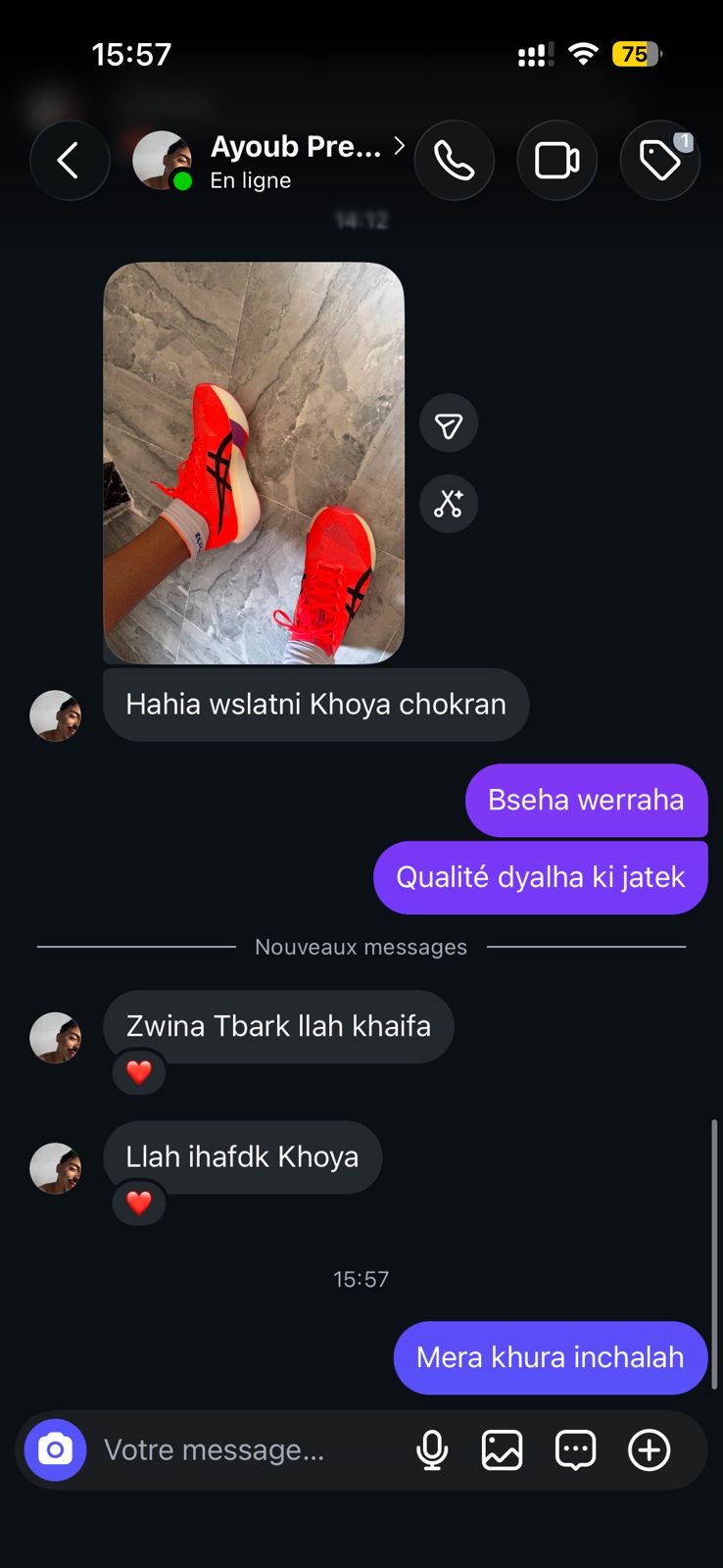The image size is (723, 1568).
Task: Tap the scissors sticker icon beside photo
Action: (449, 504)
